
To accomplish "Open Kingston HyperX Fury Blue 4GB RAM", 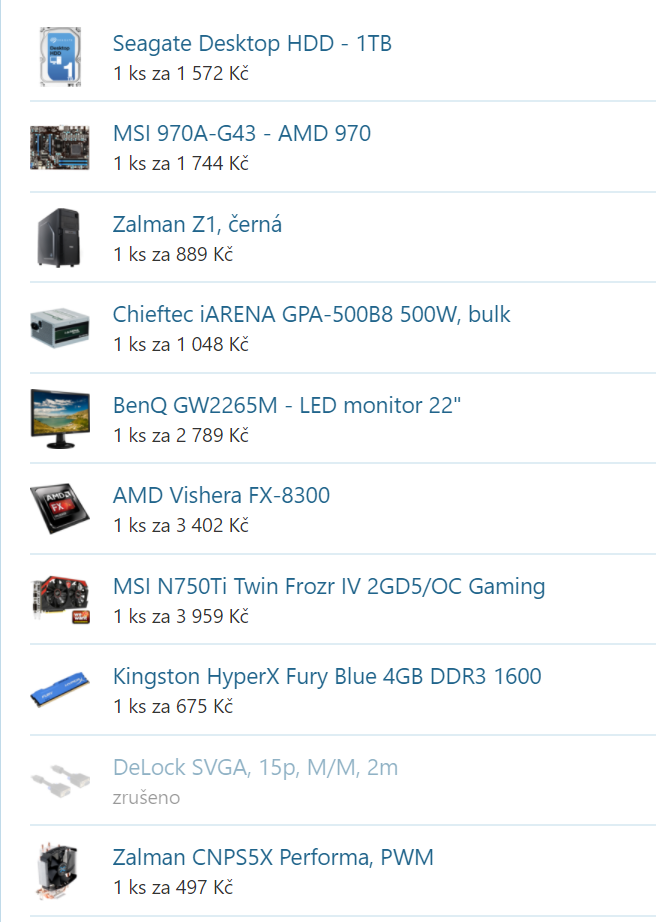I will click(327, 677).
